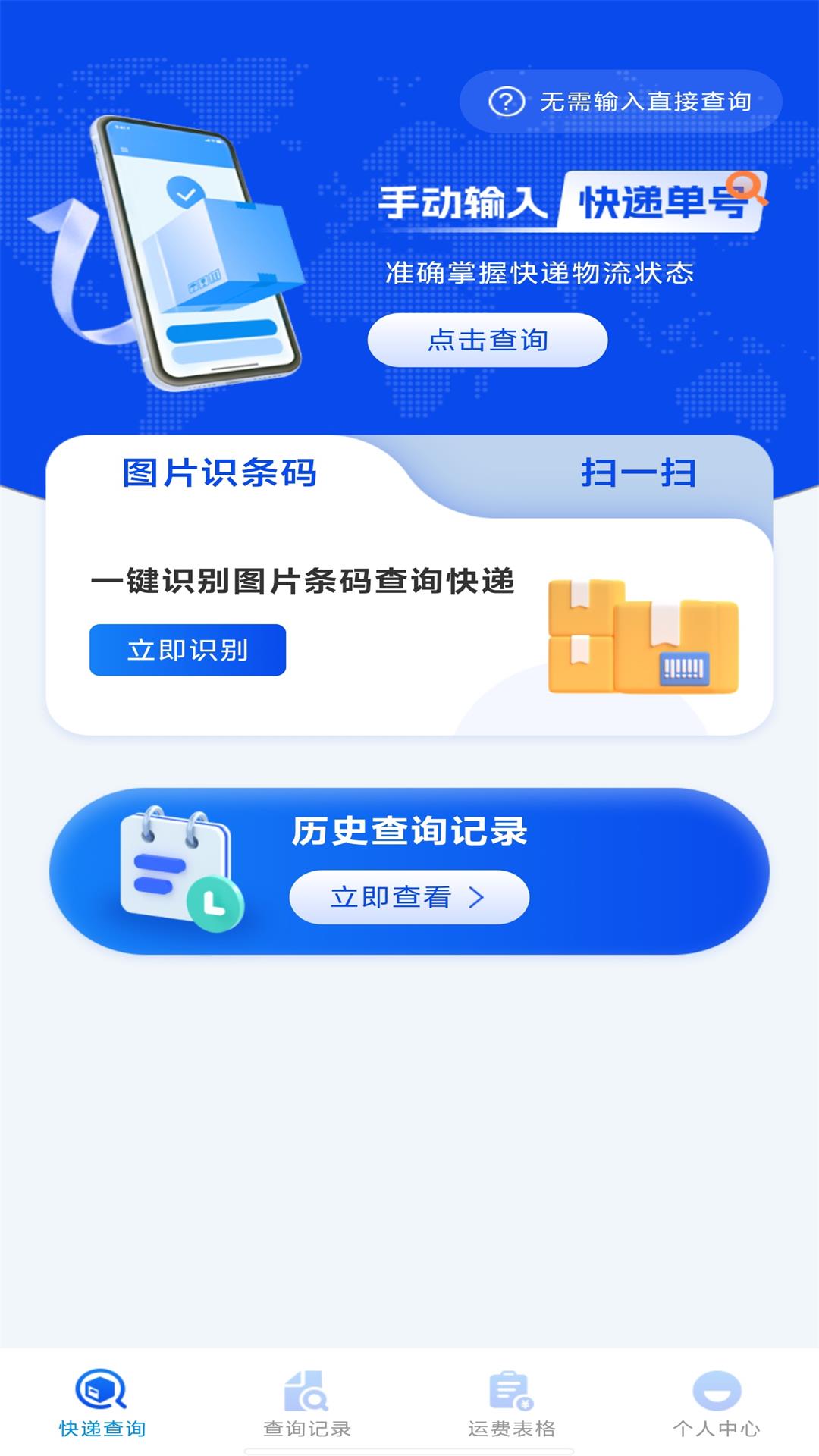Tap 立即识别 to recognize barcode
819x1456 pixels.
click(187, 650)
